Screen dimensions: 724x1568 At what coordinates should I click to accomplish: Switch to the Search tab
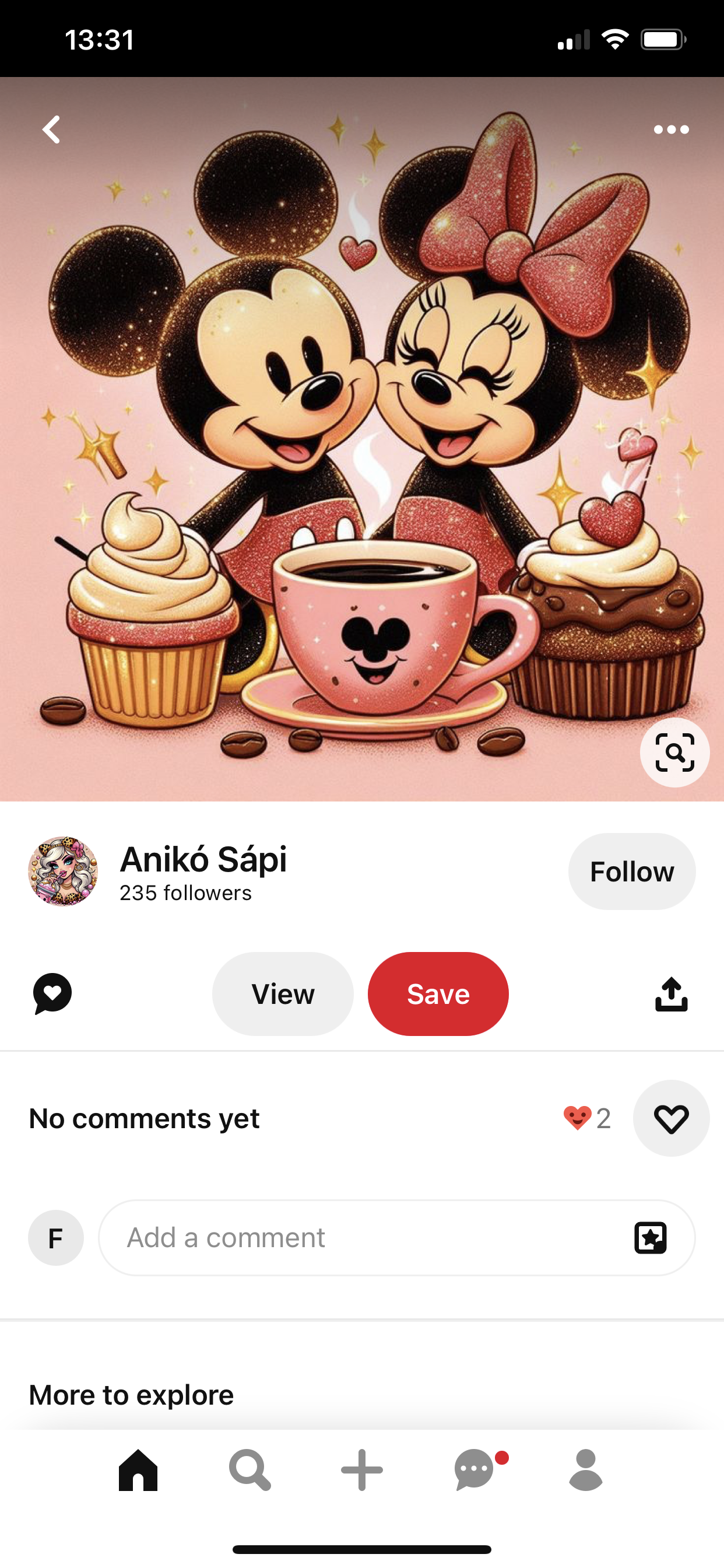250,1470
